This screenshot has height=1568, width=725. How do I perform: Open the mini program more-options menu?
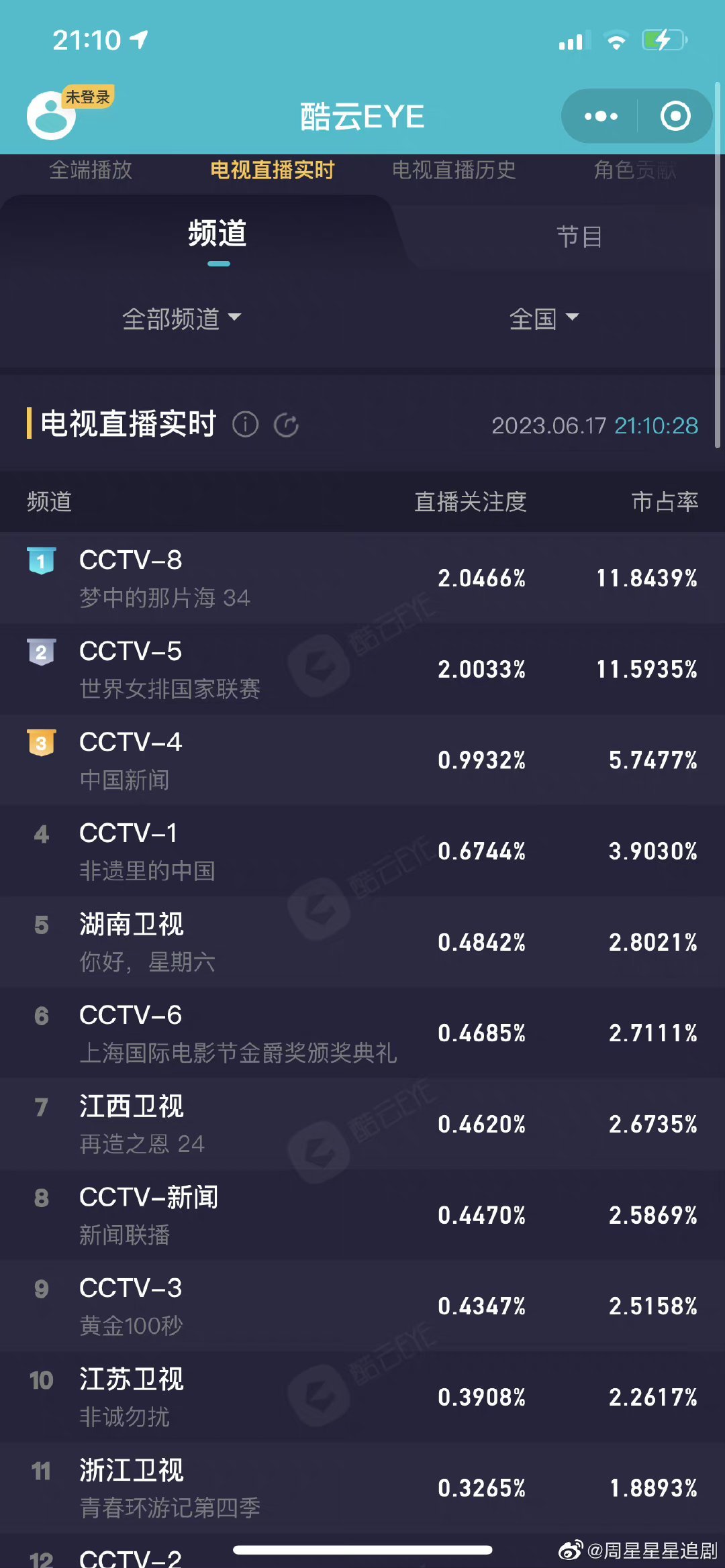click(x=601, y=116)
